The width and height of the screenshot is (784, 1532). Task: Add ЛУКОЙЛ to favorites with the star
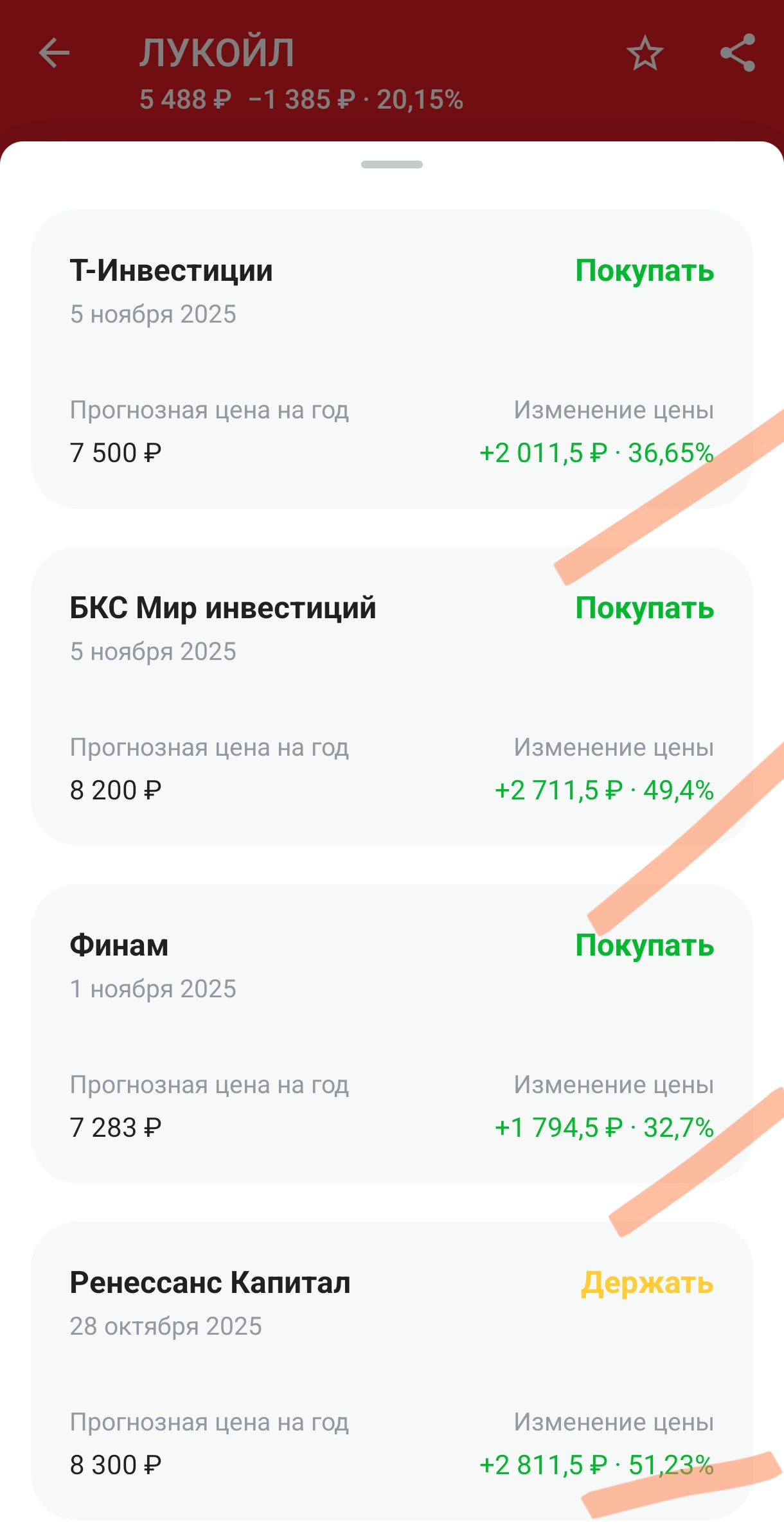645,53
